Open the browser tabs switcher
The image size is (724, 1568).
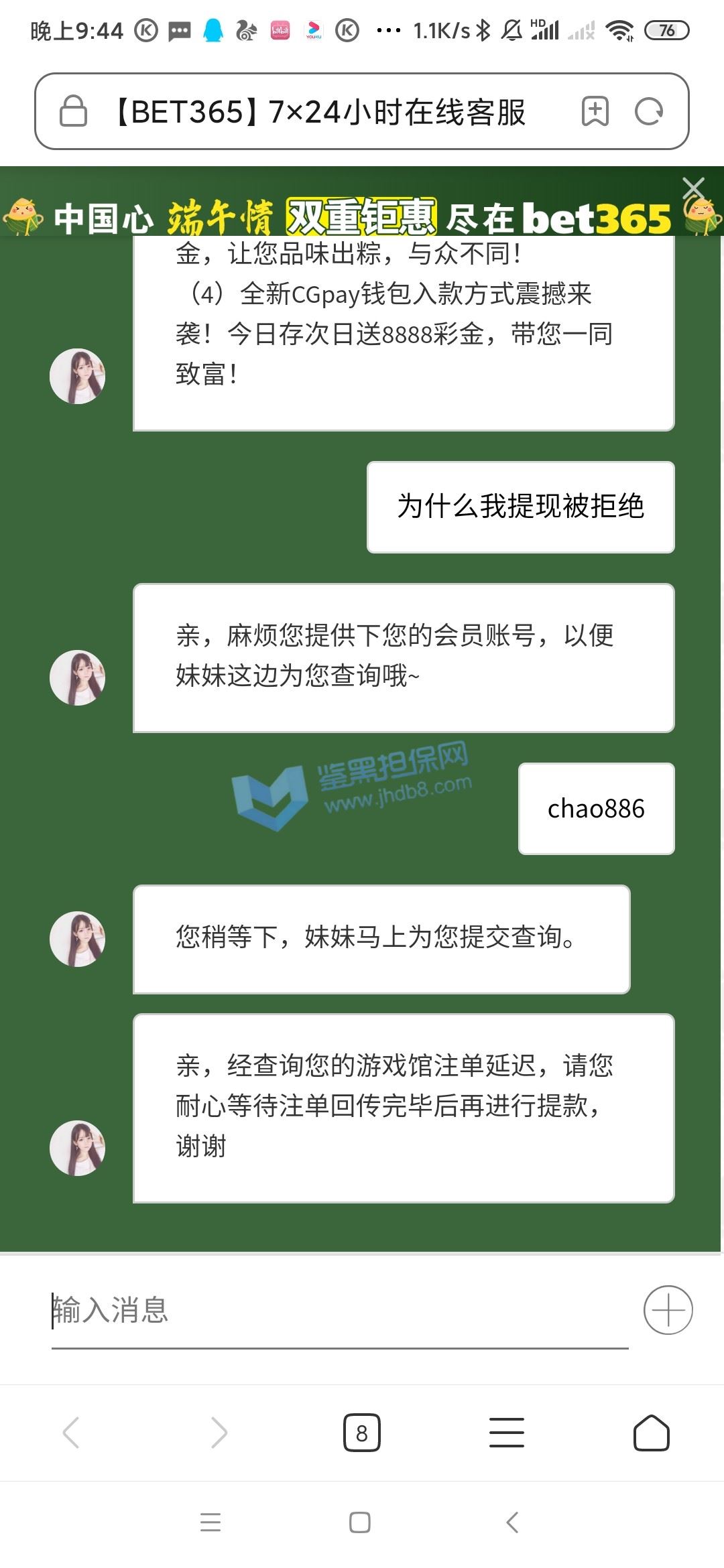362,1433
